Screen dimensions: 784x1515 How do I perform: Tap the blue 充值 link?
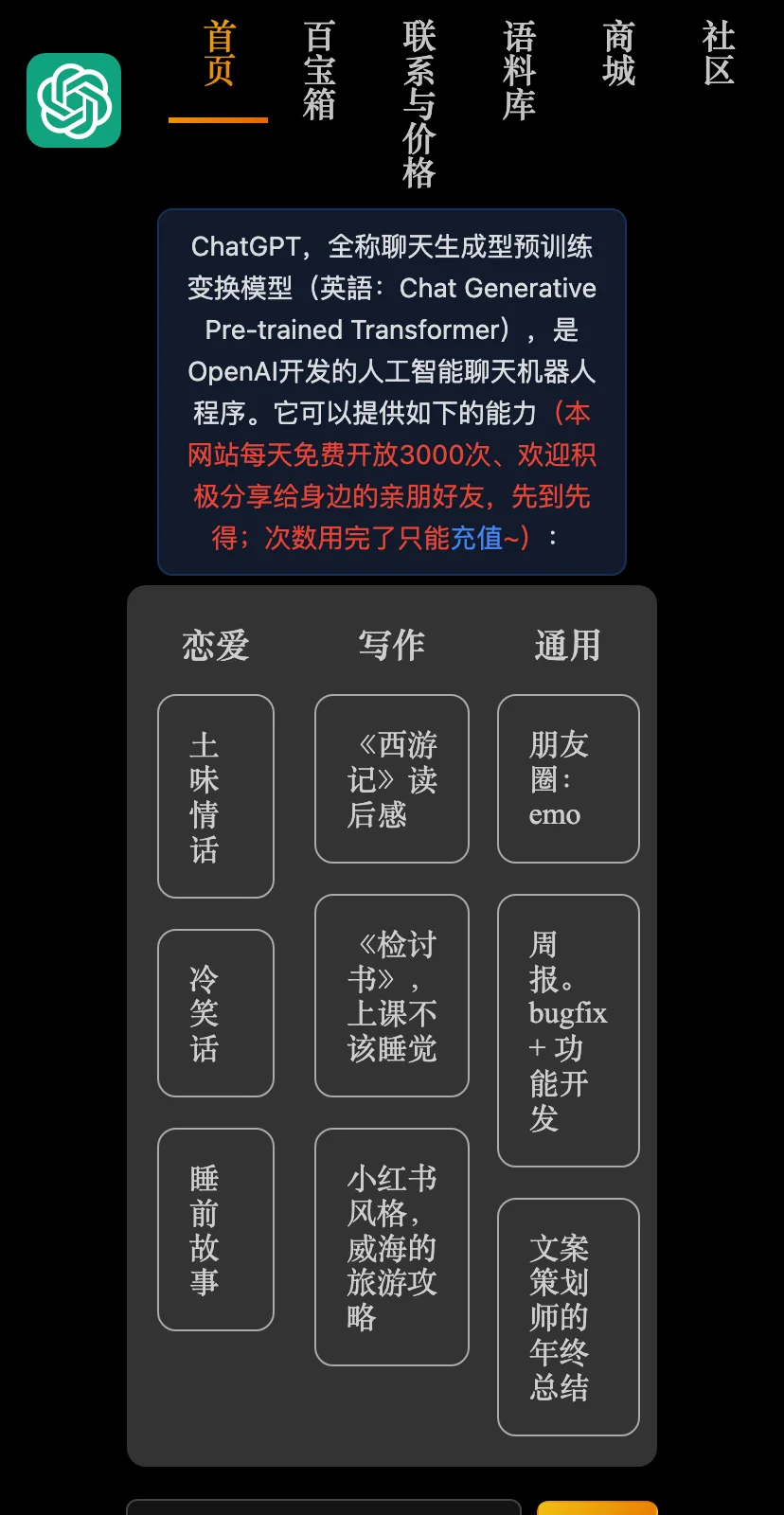tap(476, 538)
